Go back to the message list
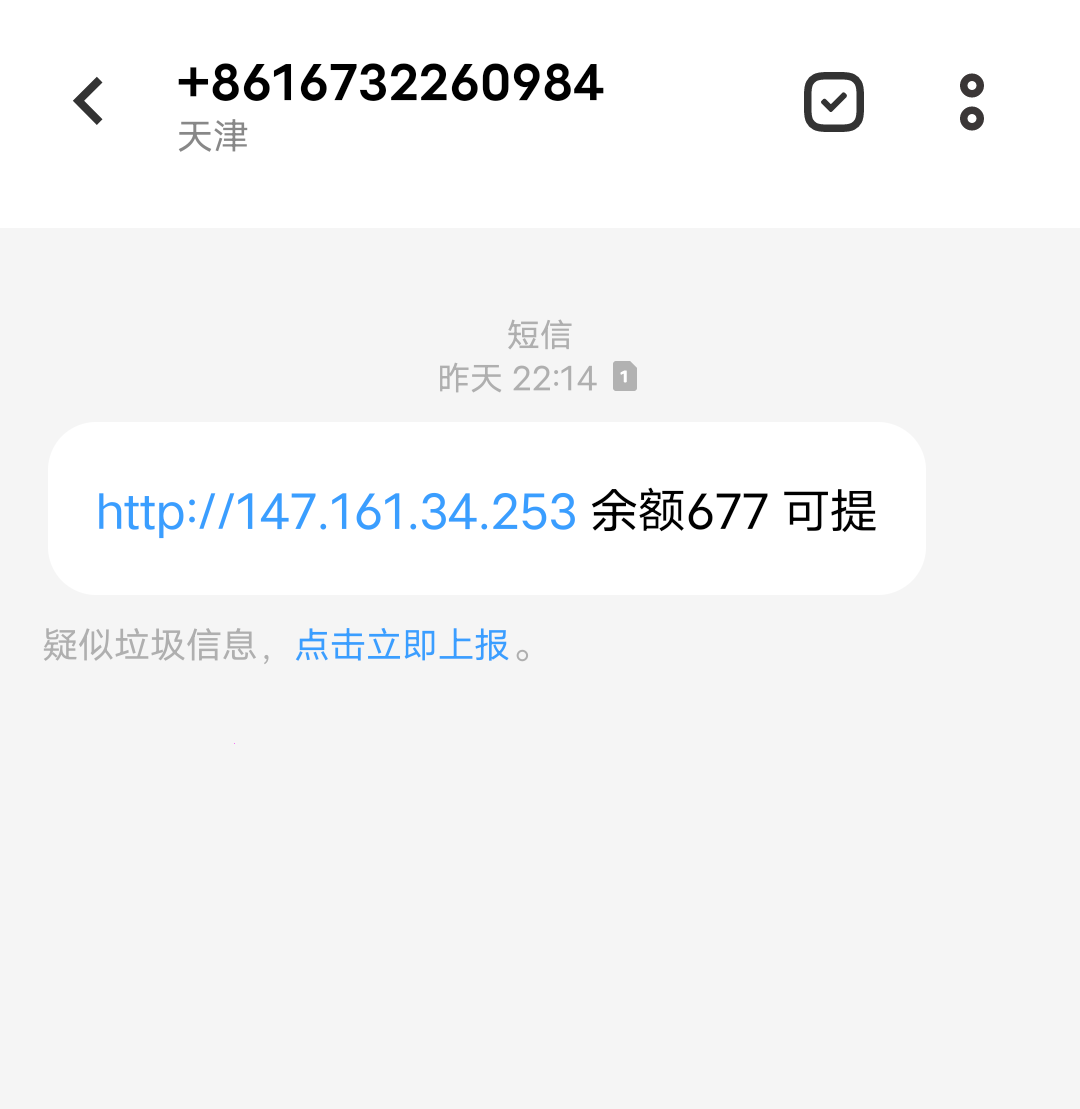Viewport: 1080px width, 1109px height. (89, 101)
